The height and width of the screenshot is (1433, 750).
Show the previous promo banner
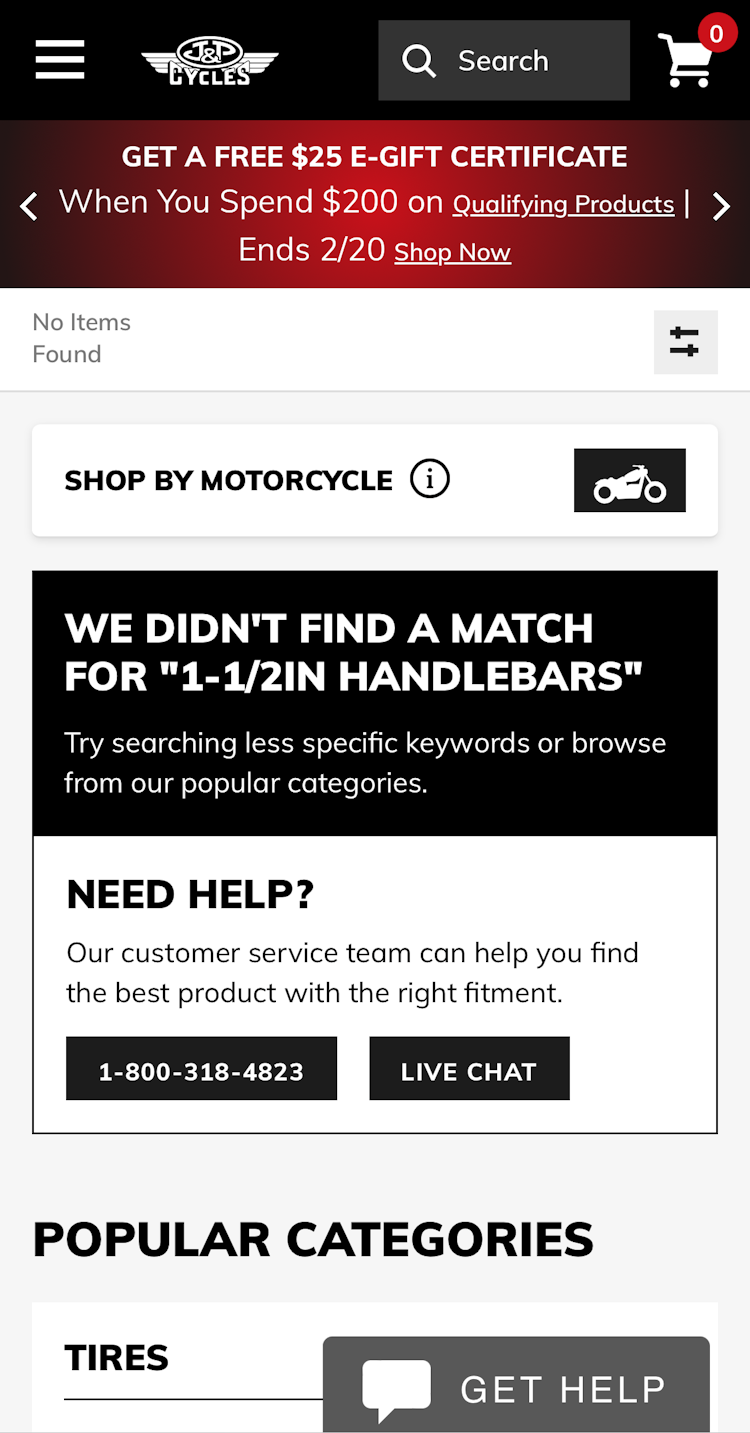pos(29,207)
